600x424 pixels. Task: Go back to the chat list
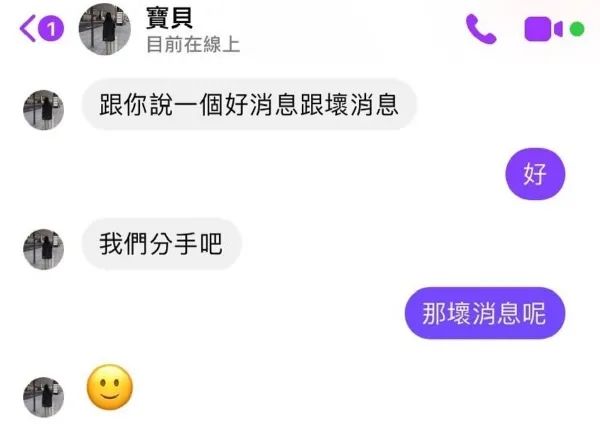30,30
